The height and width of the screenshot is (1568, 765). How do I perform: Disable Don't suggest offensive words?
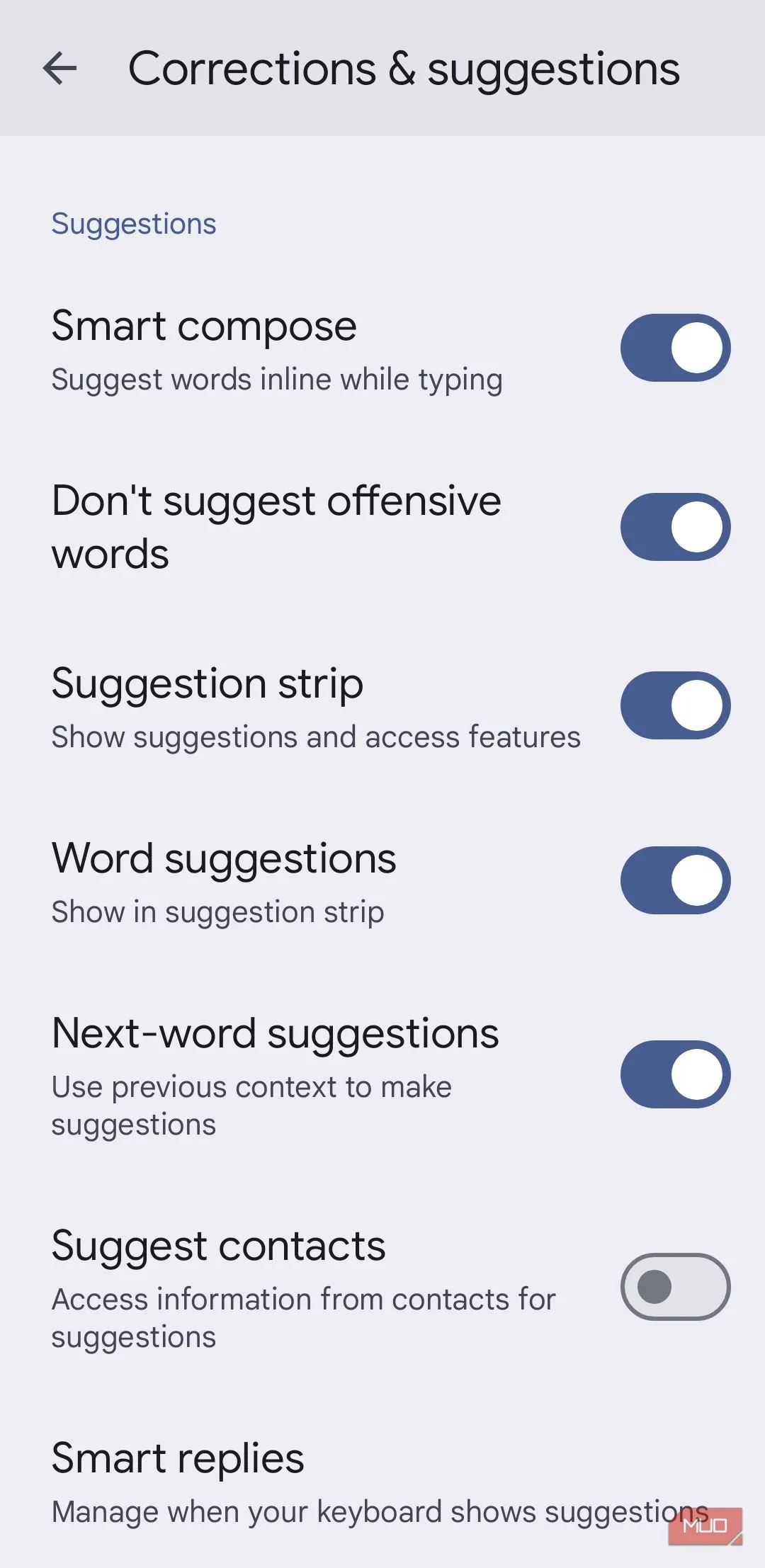(674, 527)
